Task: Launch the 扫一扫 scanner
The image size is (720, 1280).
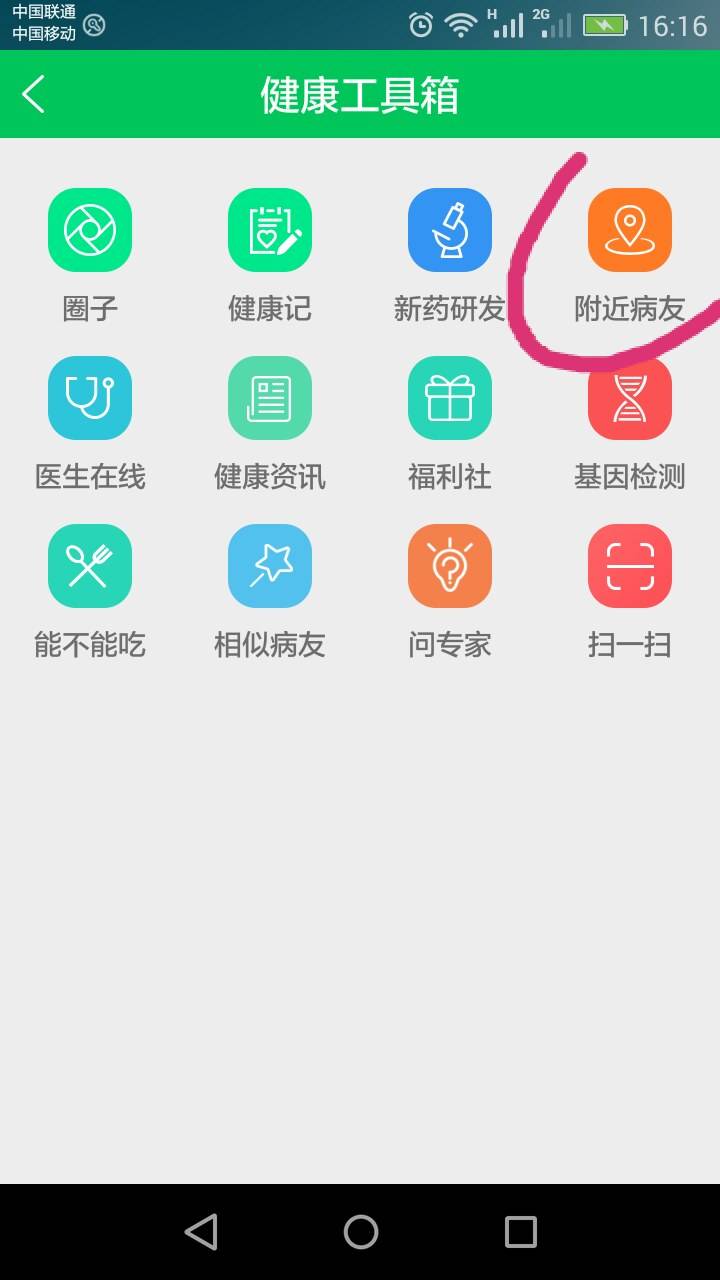Action: click(x=630, y=566)
